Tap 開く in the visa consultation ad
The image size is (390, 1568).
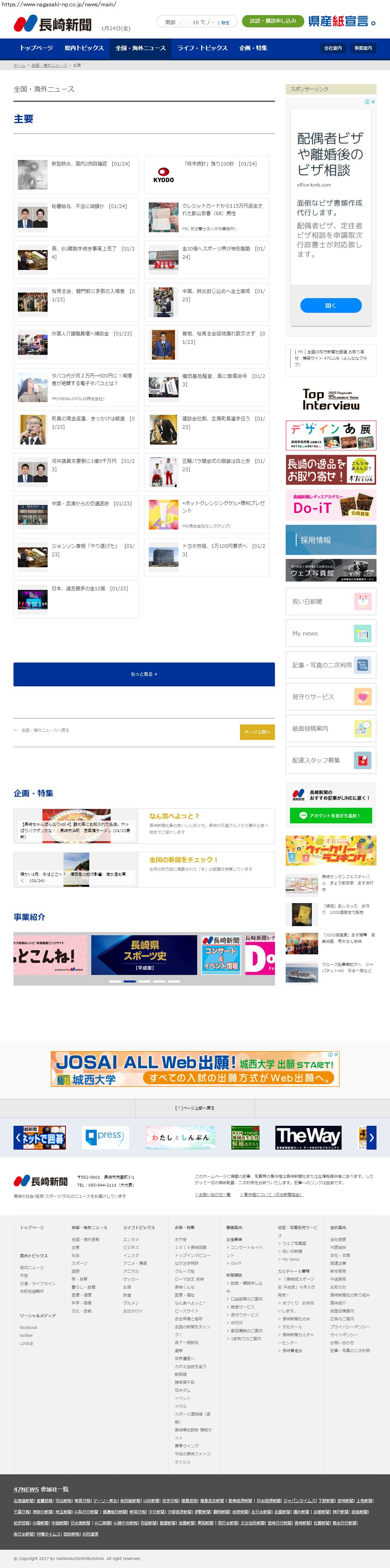point(330,305)
